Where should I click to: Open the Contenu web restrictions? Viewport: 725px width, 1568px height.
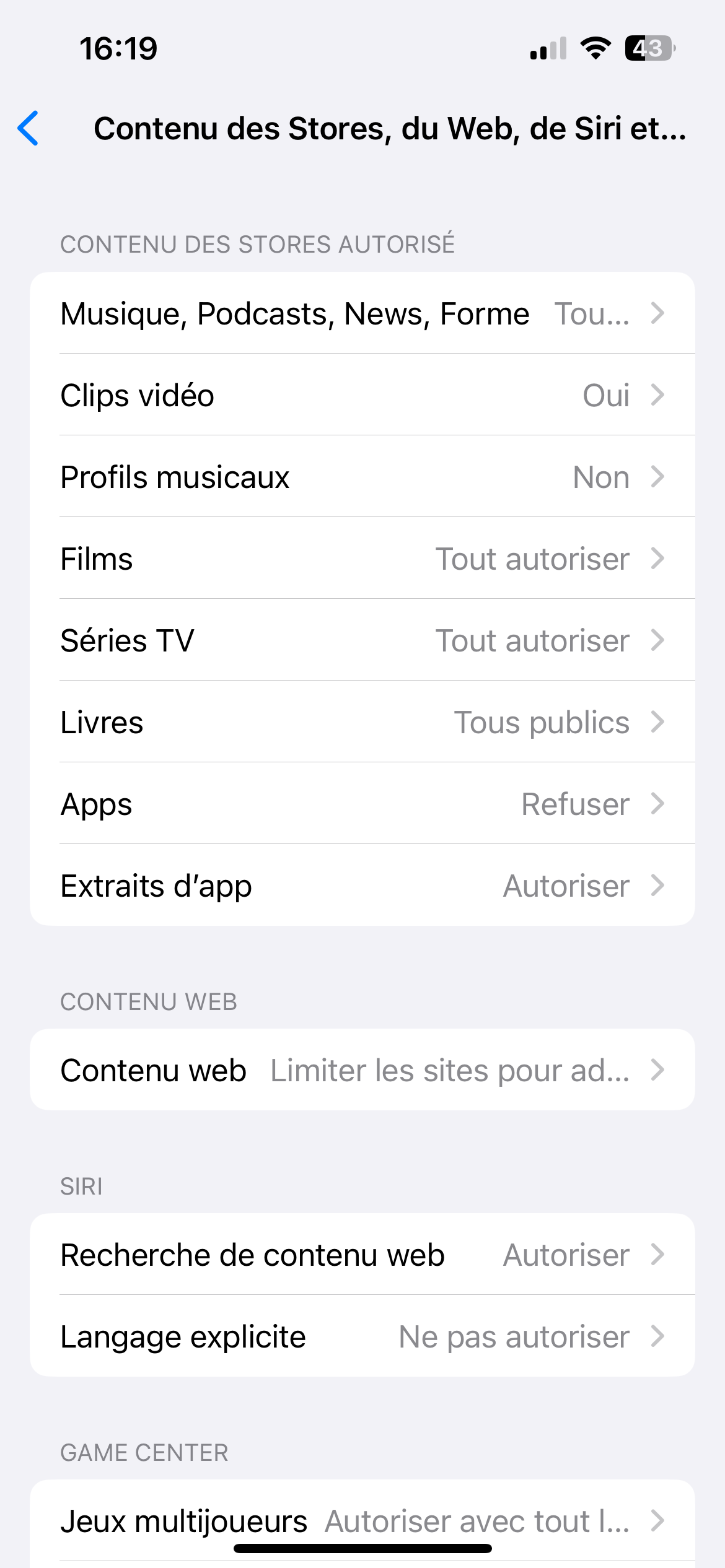tap(362, 1070)
